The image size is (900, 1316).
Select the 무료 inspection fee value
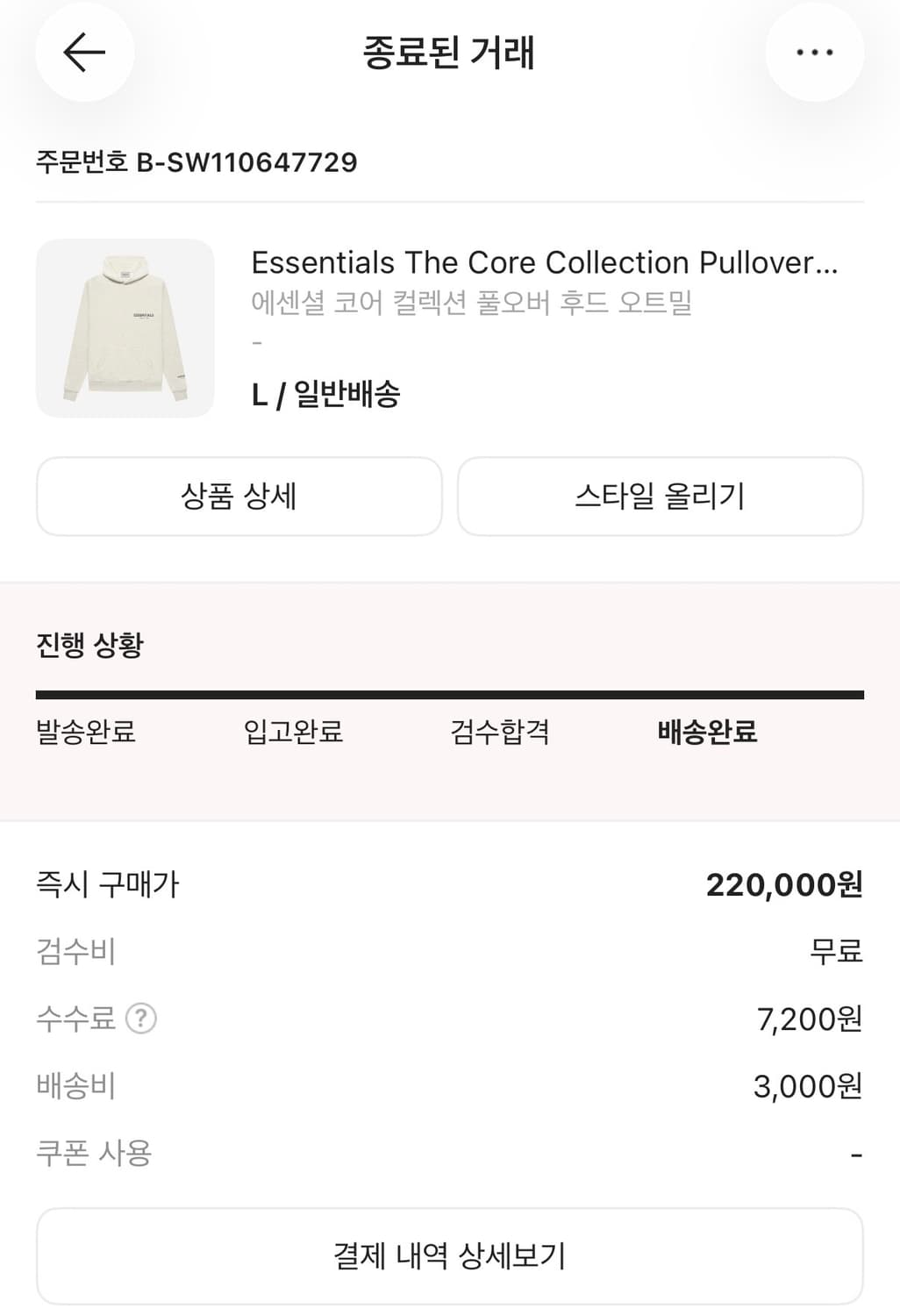pos(837,951)
